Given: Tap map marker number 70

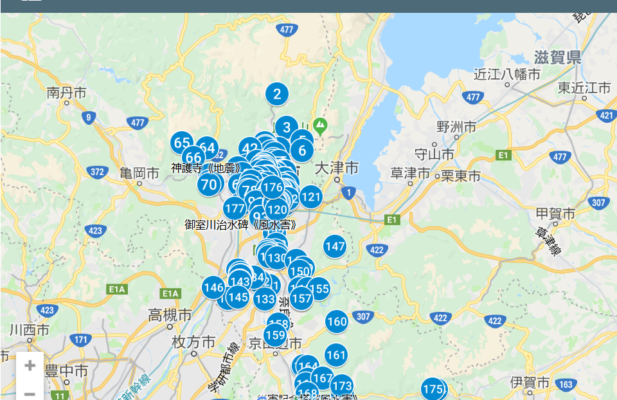Looking at the screenshot, I should click(x=208, y=184).
